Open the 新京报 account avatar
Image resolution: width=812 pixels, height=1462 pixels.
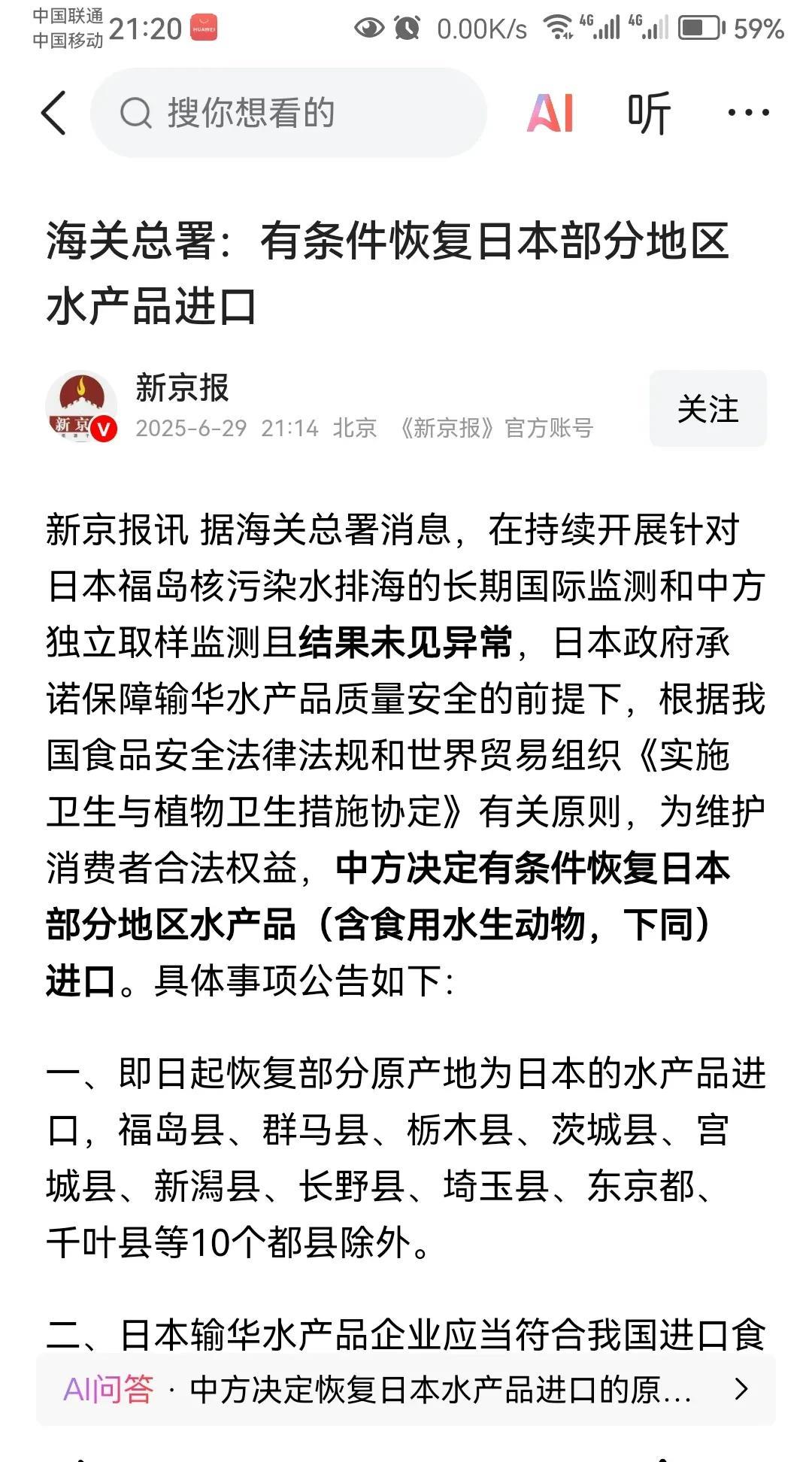tap(81, 406)
